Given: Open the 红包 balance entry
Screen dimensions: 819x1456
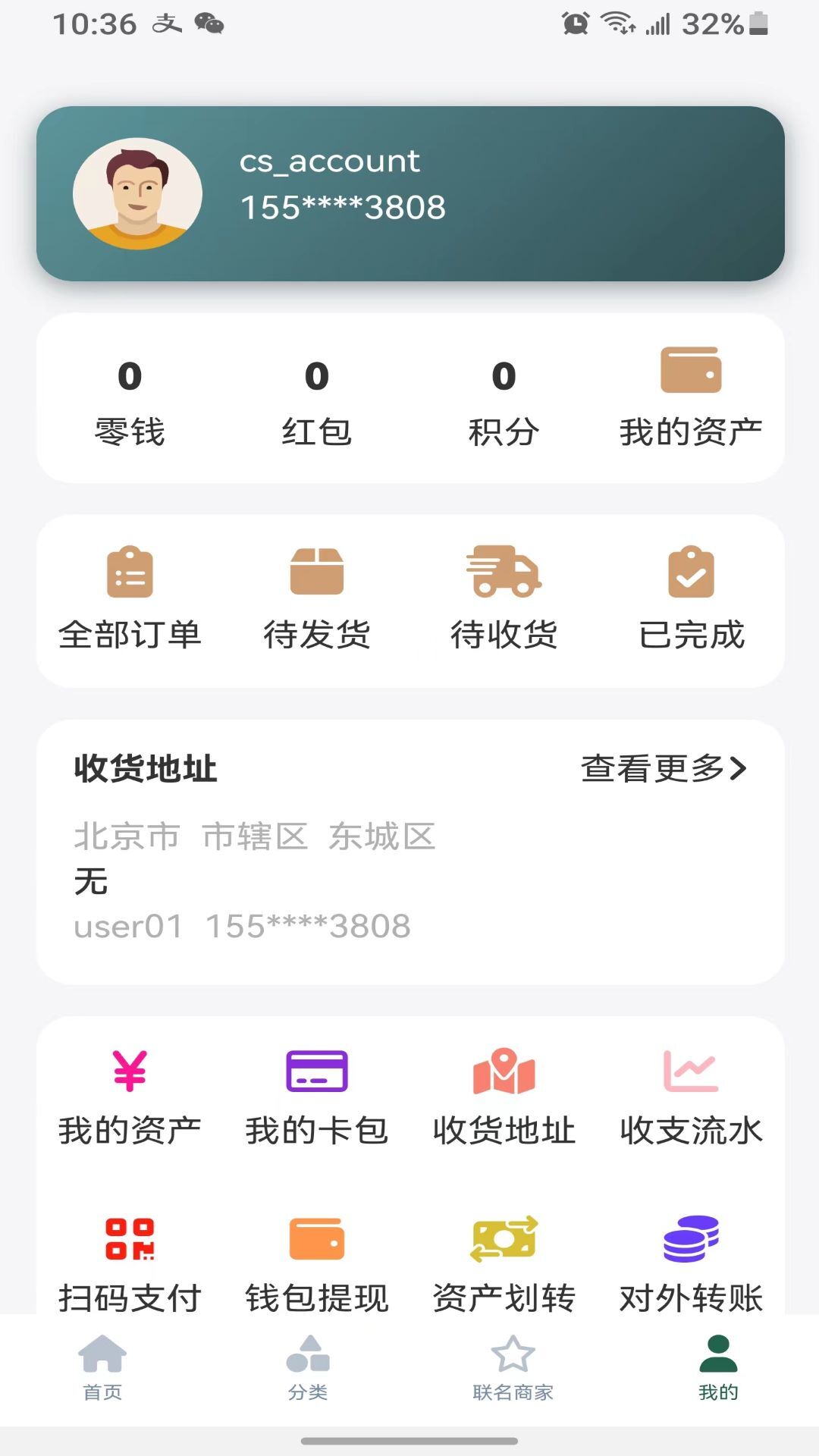Looking at the screenshot, I should (317, 402).
